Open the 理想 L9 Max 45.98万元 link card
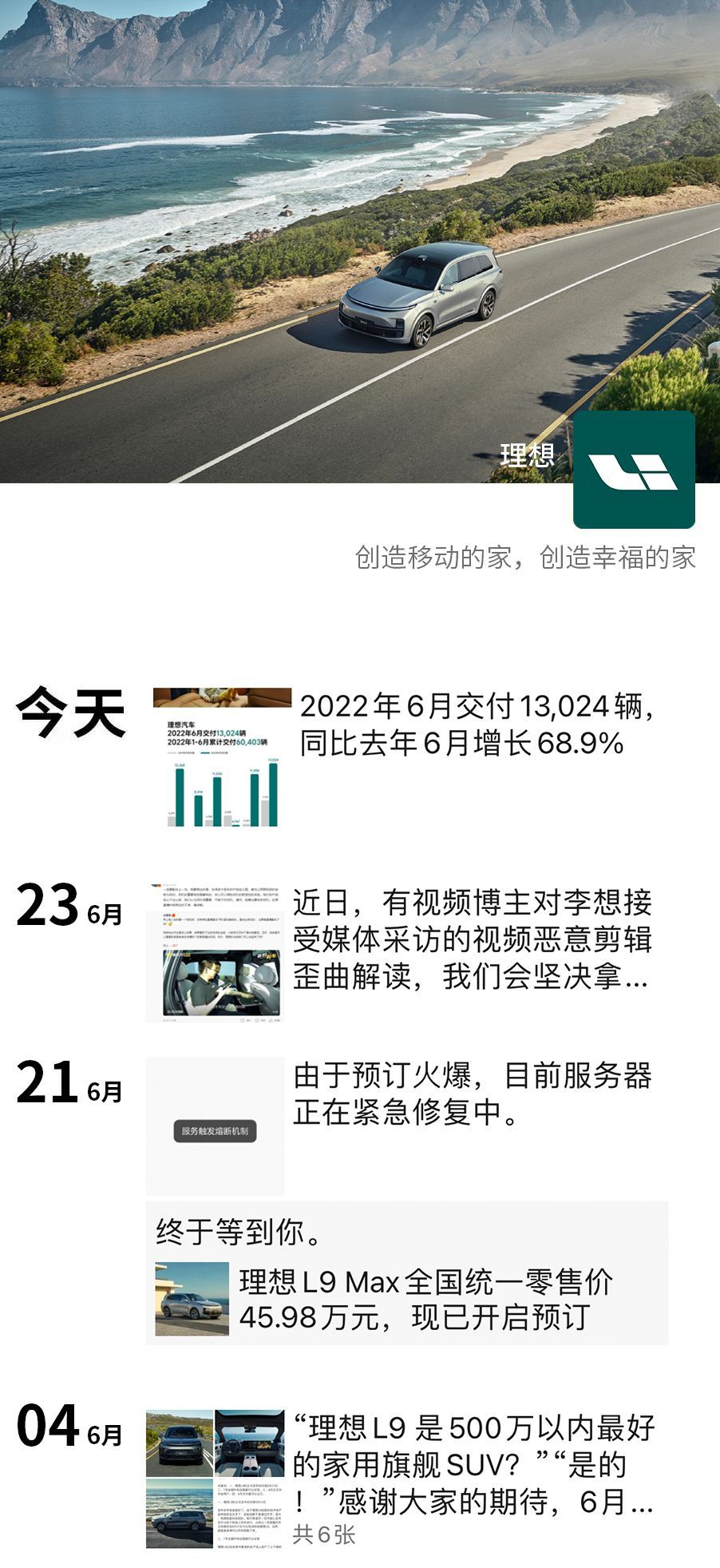Viewport: 720px width, 1568px height. pyautogui.click(x=407, y=1299)
